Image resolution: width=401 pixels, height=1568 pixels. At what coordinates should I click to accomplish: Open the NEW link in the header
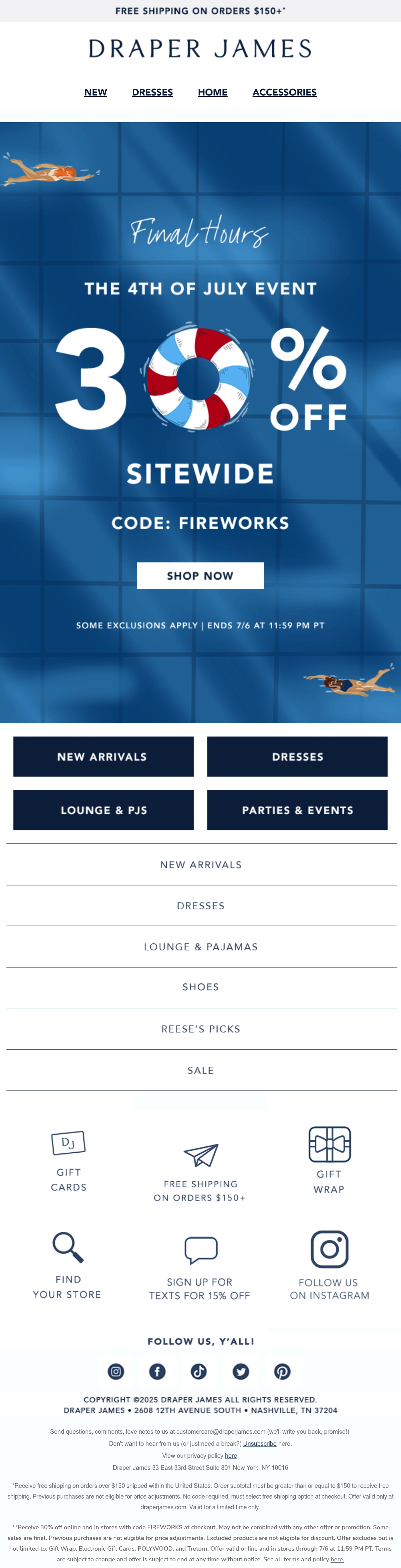96,92
